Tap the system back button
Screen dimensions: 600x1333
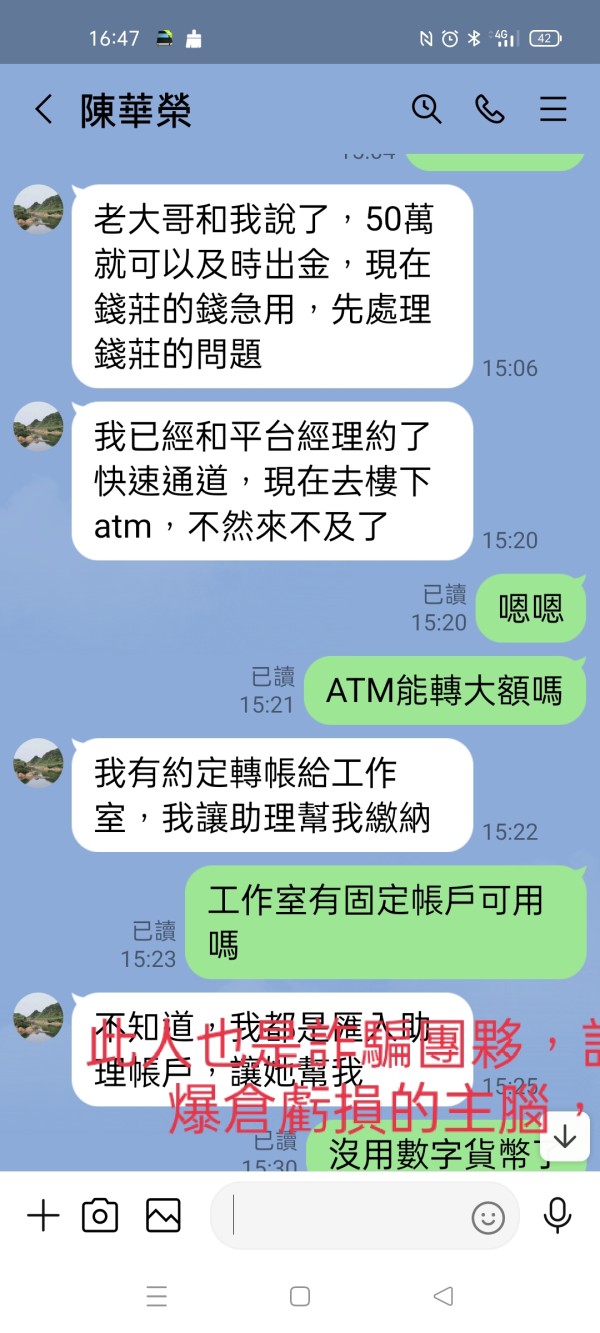coord(443,1297)
